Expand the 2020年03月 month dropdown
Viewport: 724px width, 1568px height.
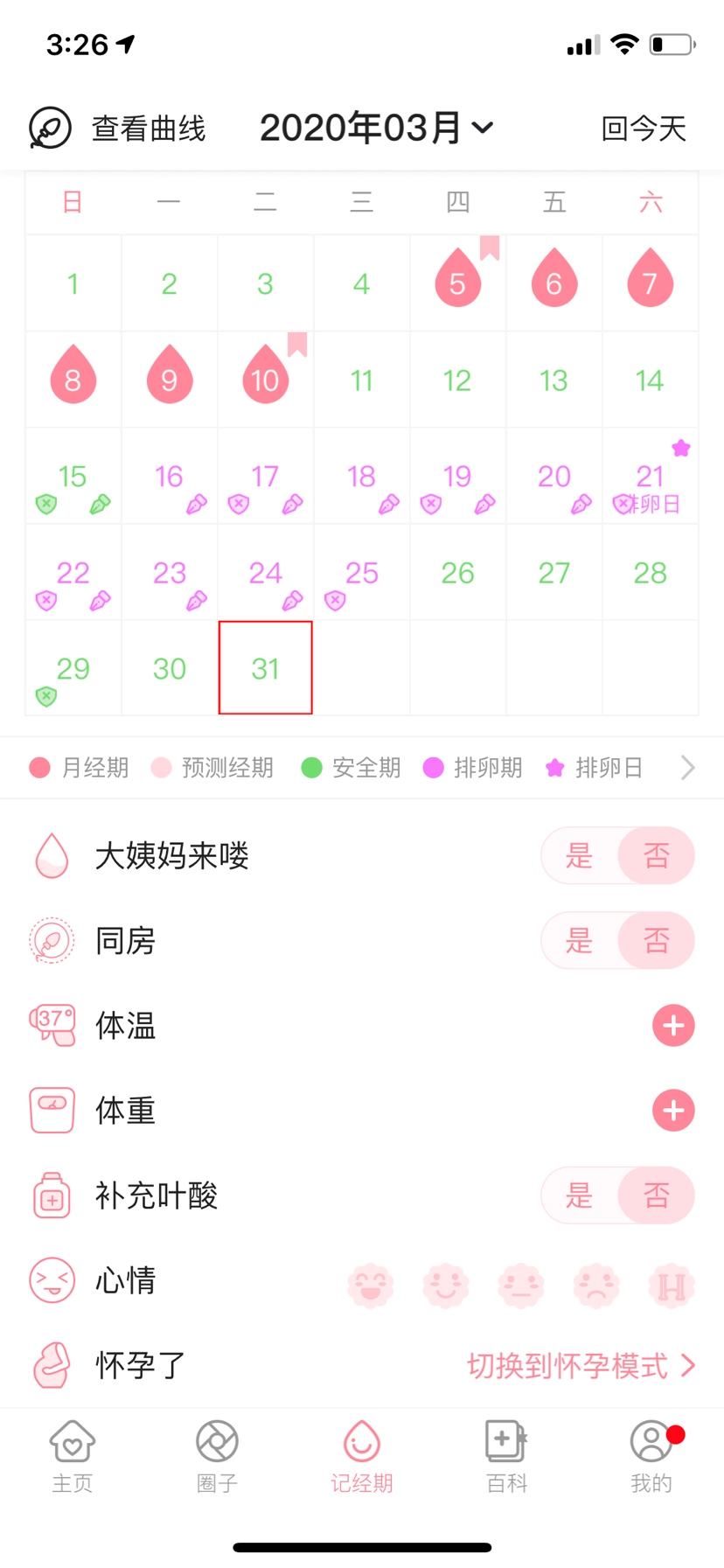point(376,129)
